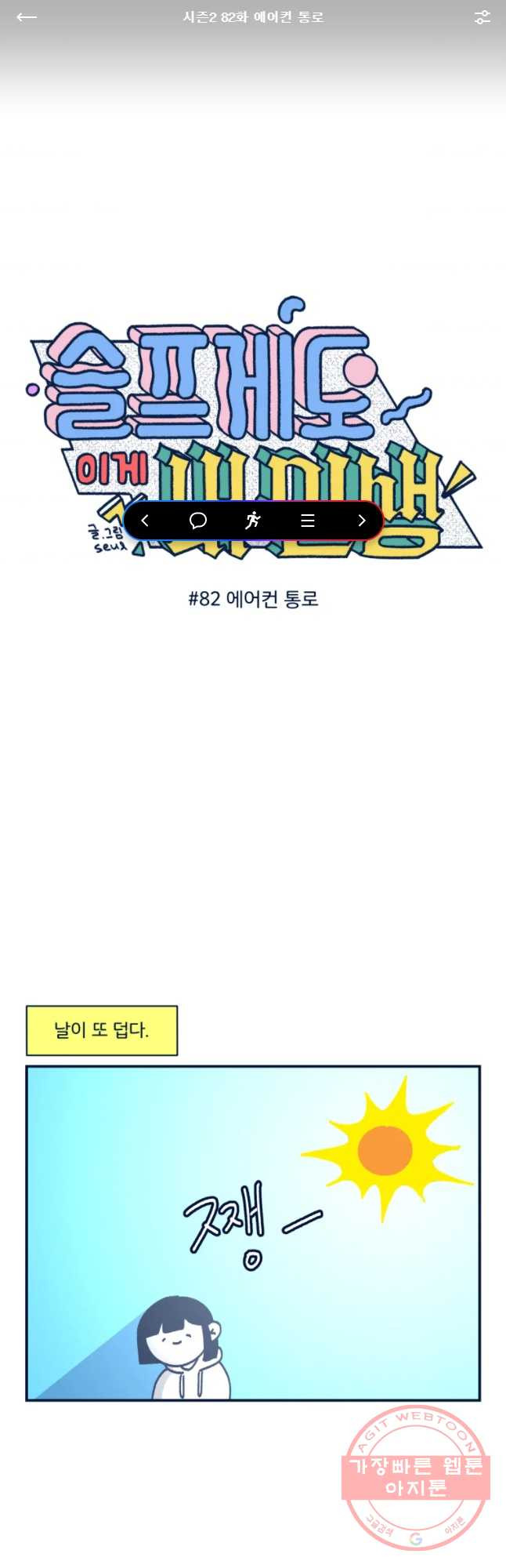The height and width of the screenshot is (1568, 506).
Task: Open the viewer settings sliders icon
Action: point(482,17)
